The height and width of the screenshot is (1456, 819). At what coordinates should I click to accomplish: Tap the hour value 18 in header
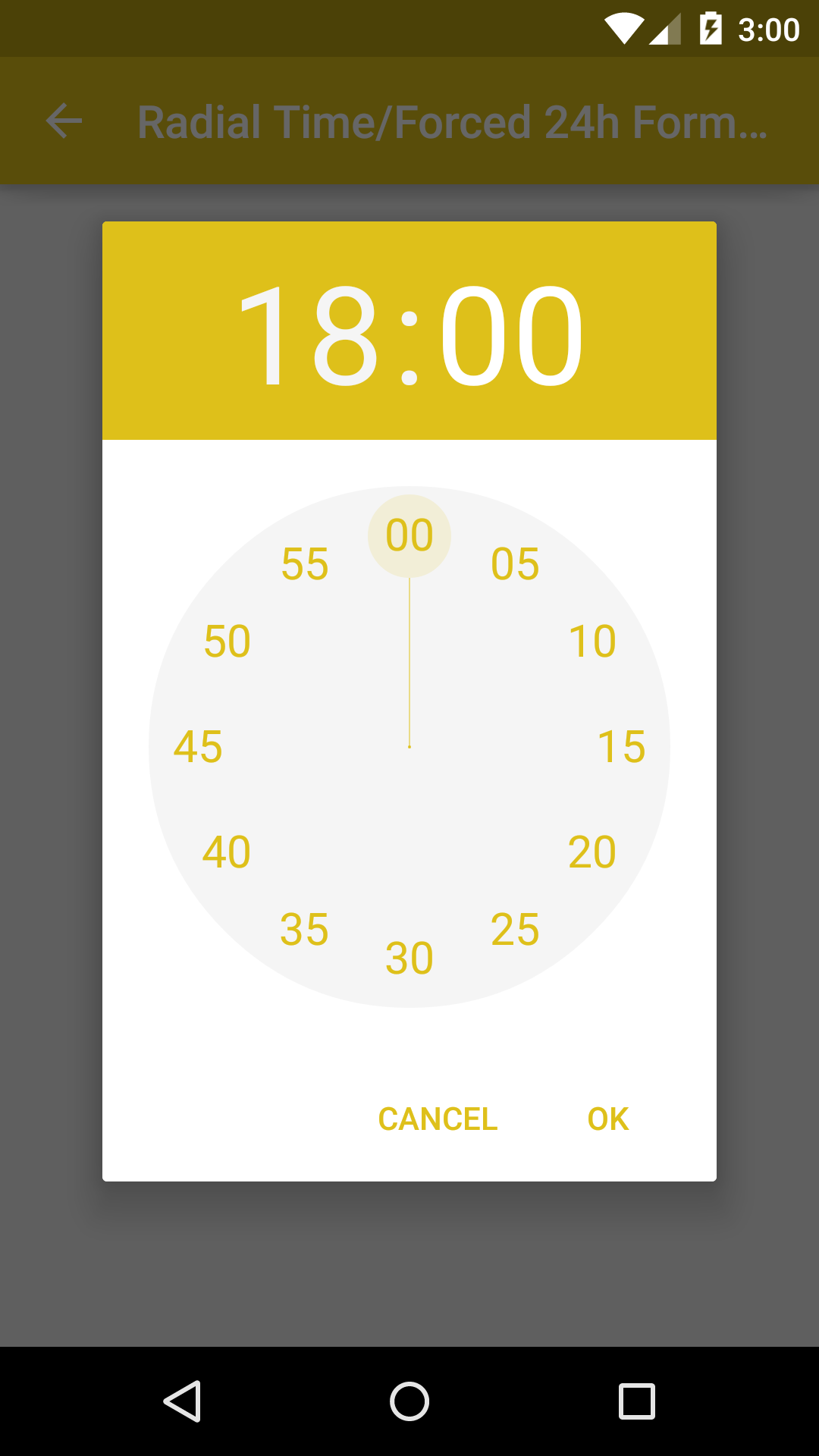(309, 334)
